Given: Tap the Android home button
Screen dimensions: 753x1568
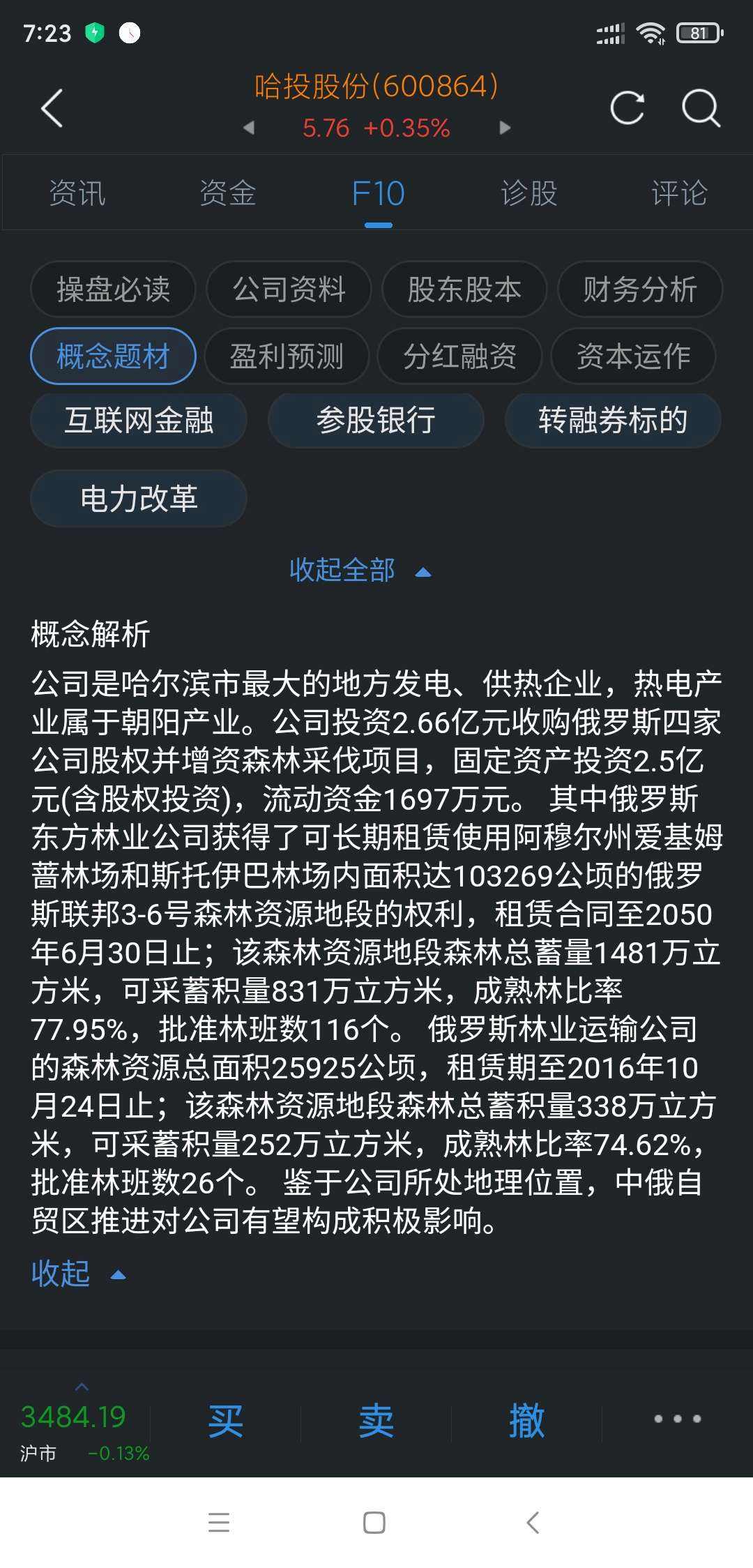Looking at the screenshot, I should point(375,1523).
